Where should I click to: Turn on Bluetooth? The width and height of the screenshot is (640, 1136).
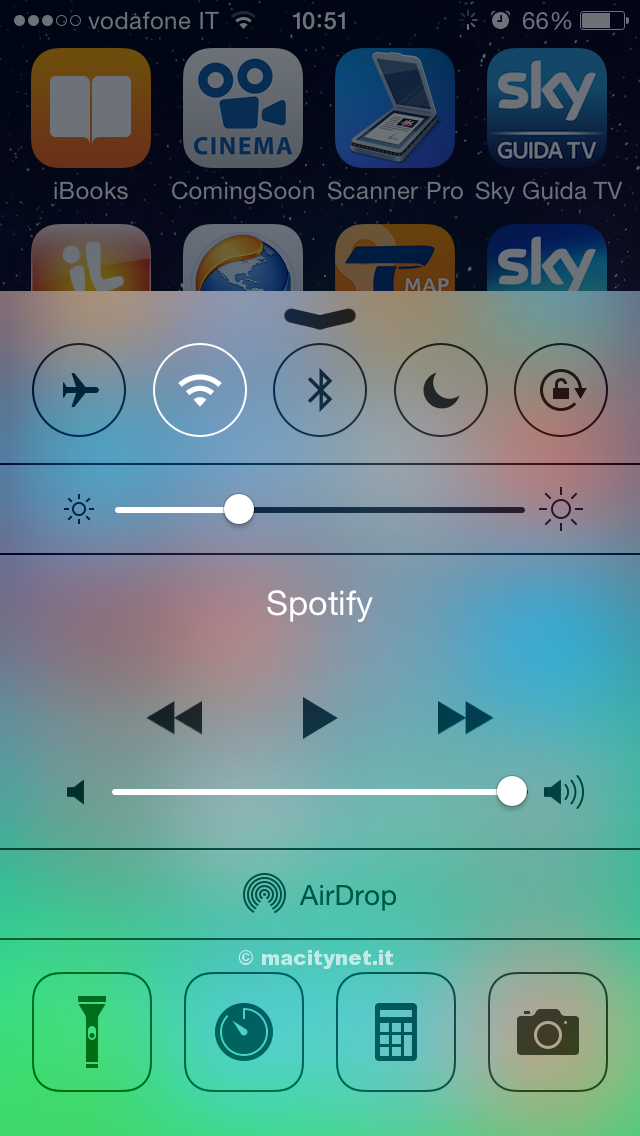click(320, 390)
